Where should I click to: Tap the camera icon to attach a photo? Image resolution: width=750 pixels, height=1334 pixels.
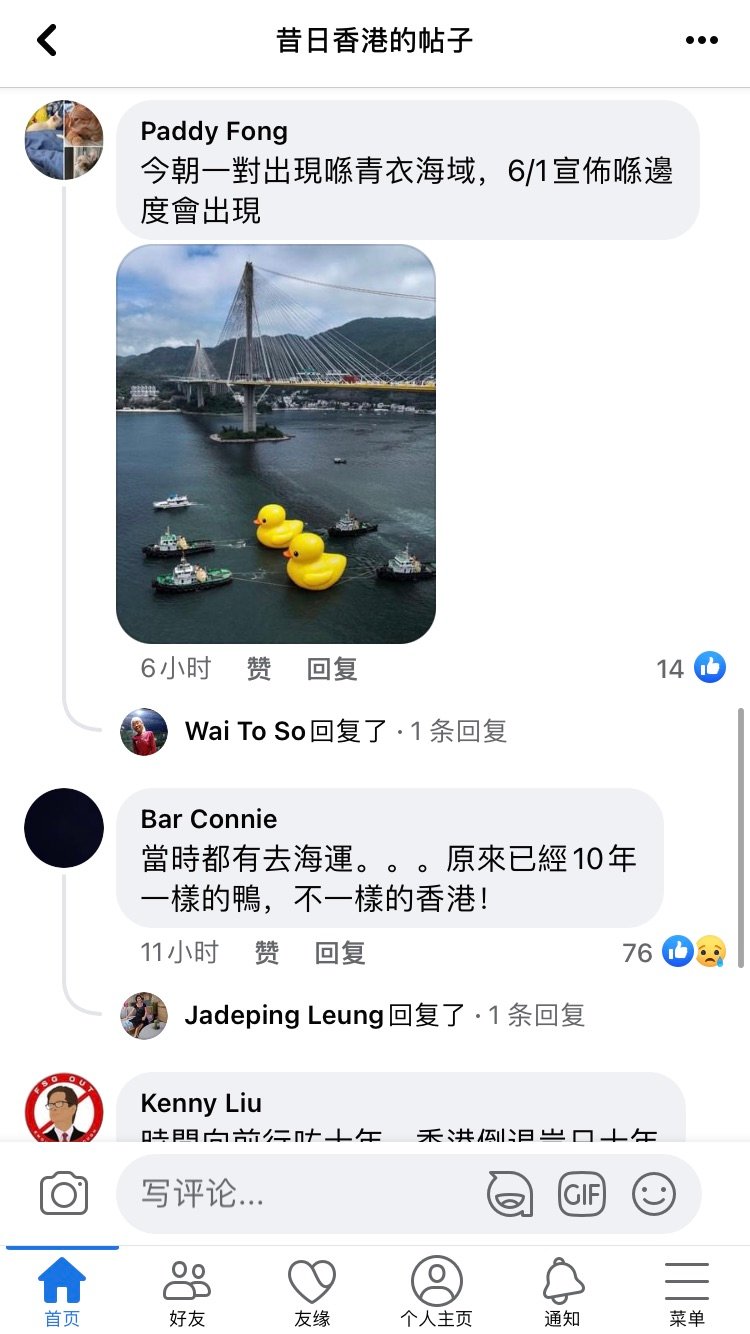(64, 1194)
